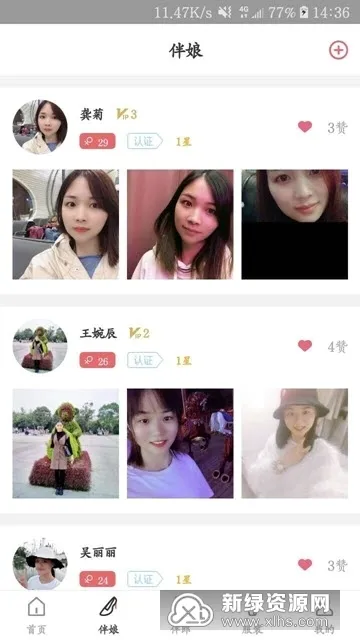Switch to the 首页 tab
Screen dimensions: 360x640
(x=36, y=616)
